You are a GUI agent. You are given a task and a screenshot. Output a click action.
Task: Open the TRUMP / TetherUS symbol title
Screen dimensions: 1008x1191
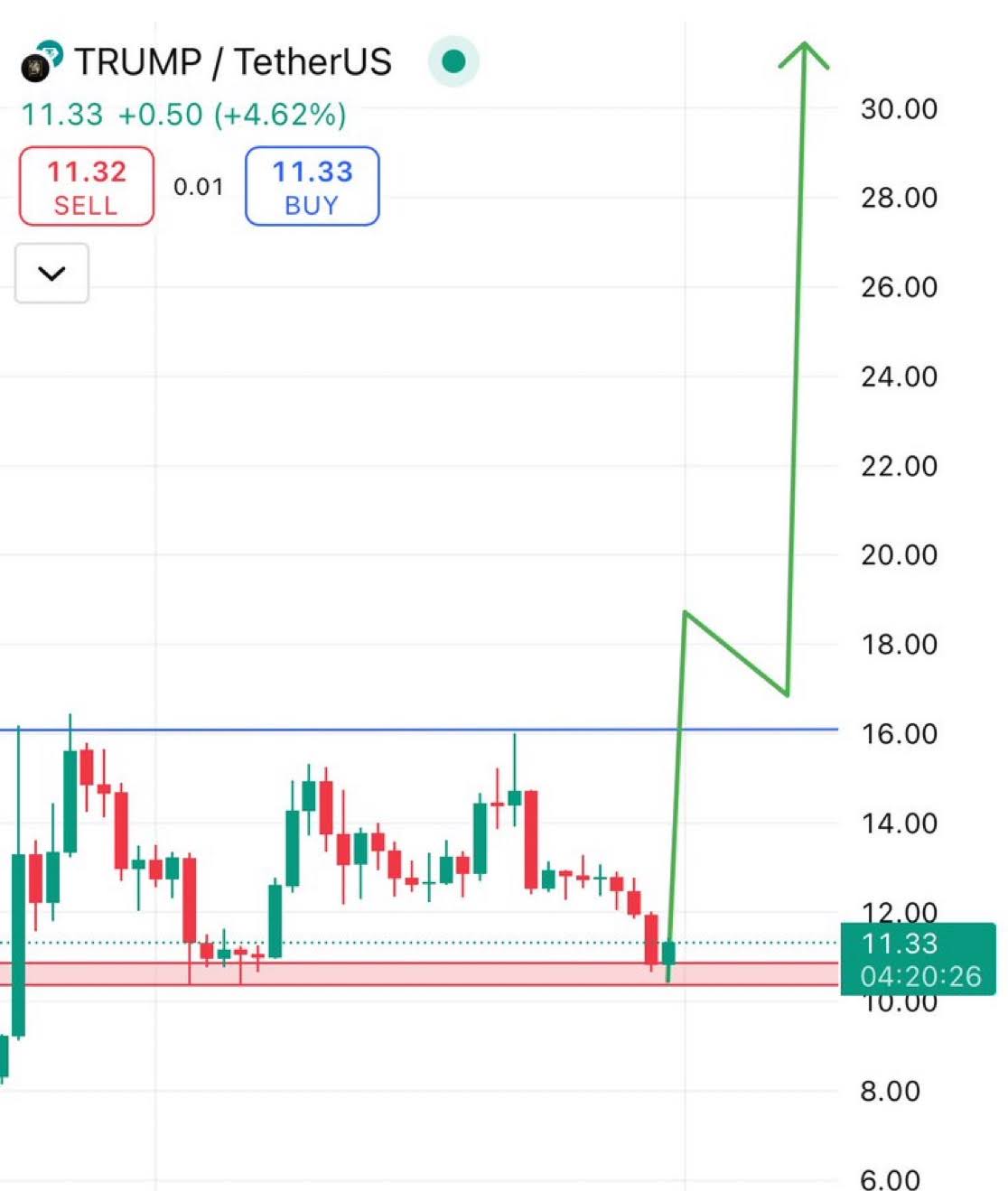(232, 62)
